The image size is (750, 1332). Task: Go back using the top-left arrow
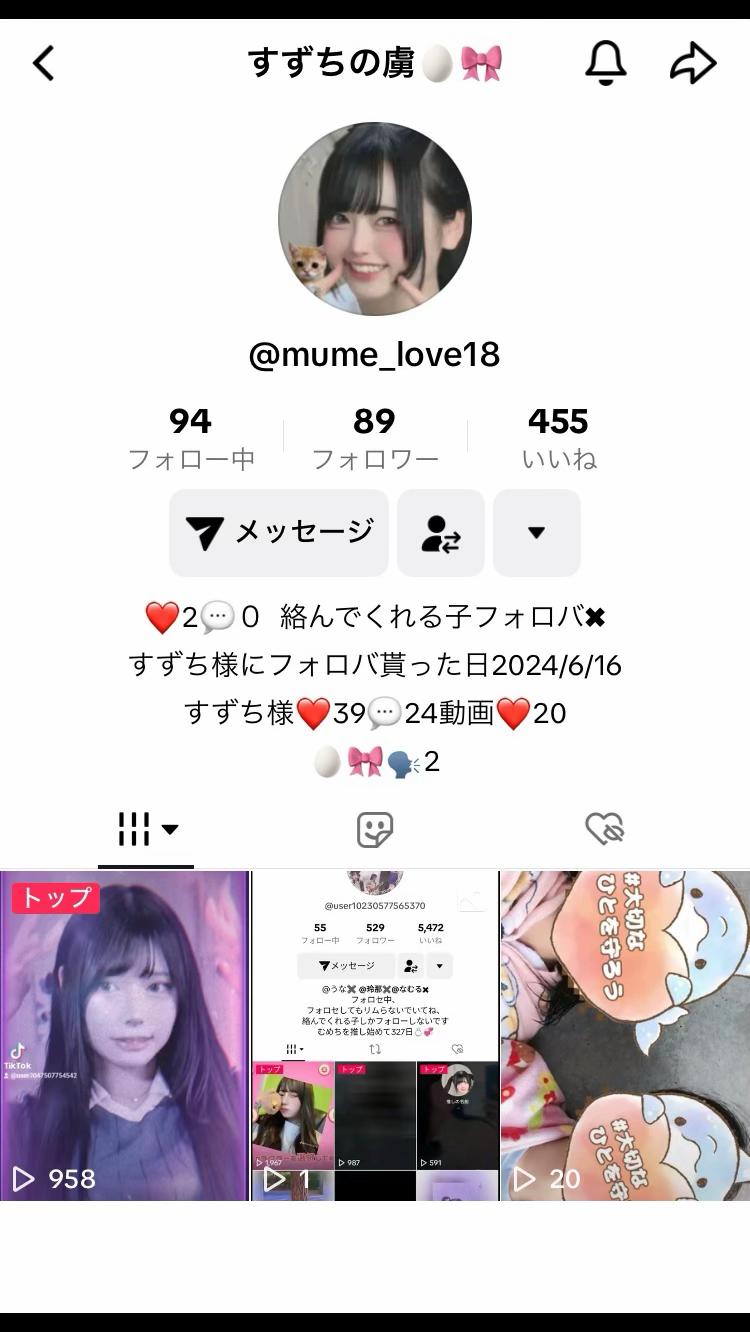point(43,64)
